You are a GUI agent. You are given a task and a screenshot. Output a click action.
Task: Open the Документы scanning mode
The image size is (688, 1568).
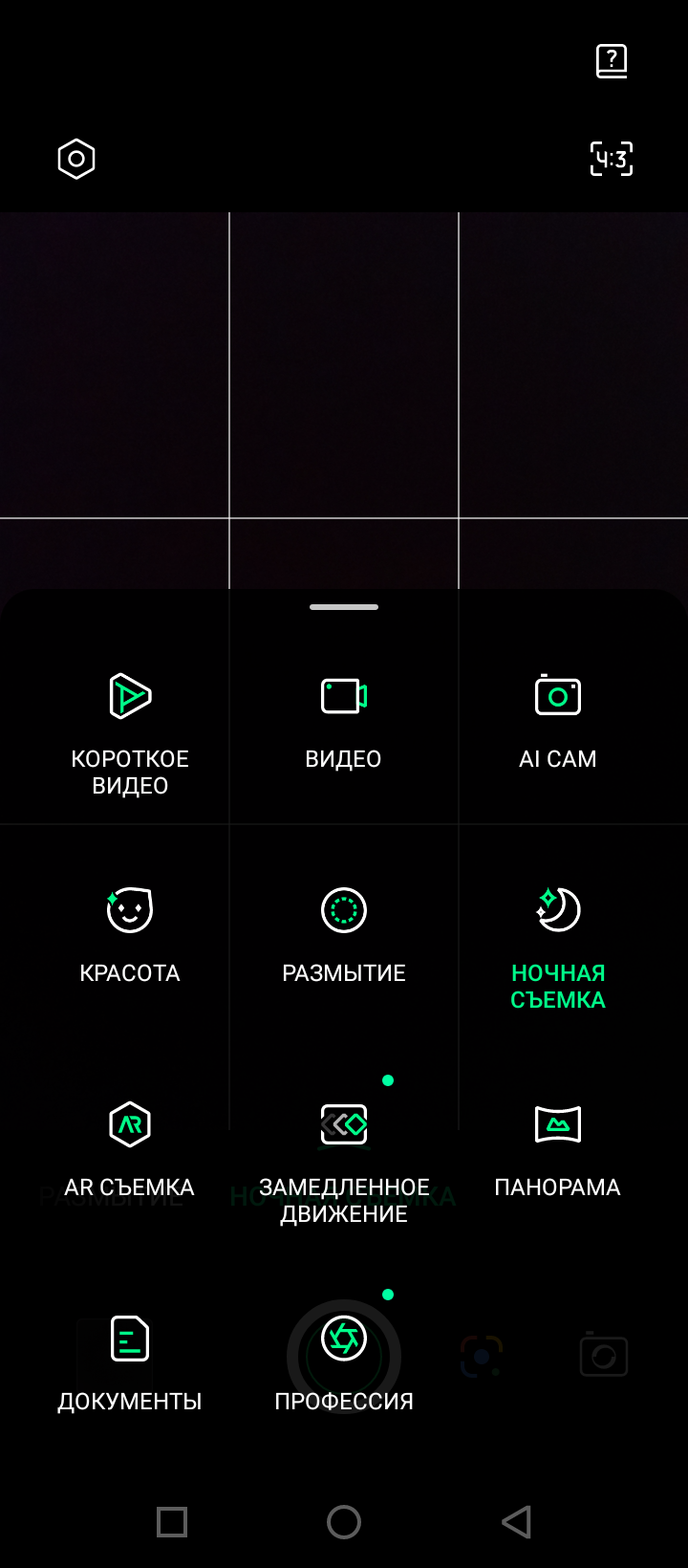130,1361
